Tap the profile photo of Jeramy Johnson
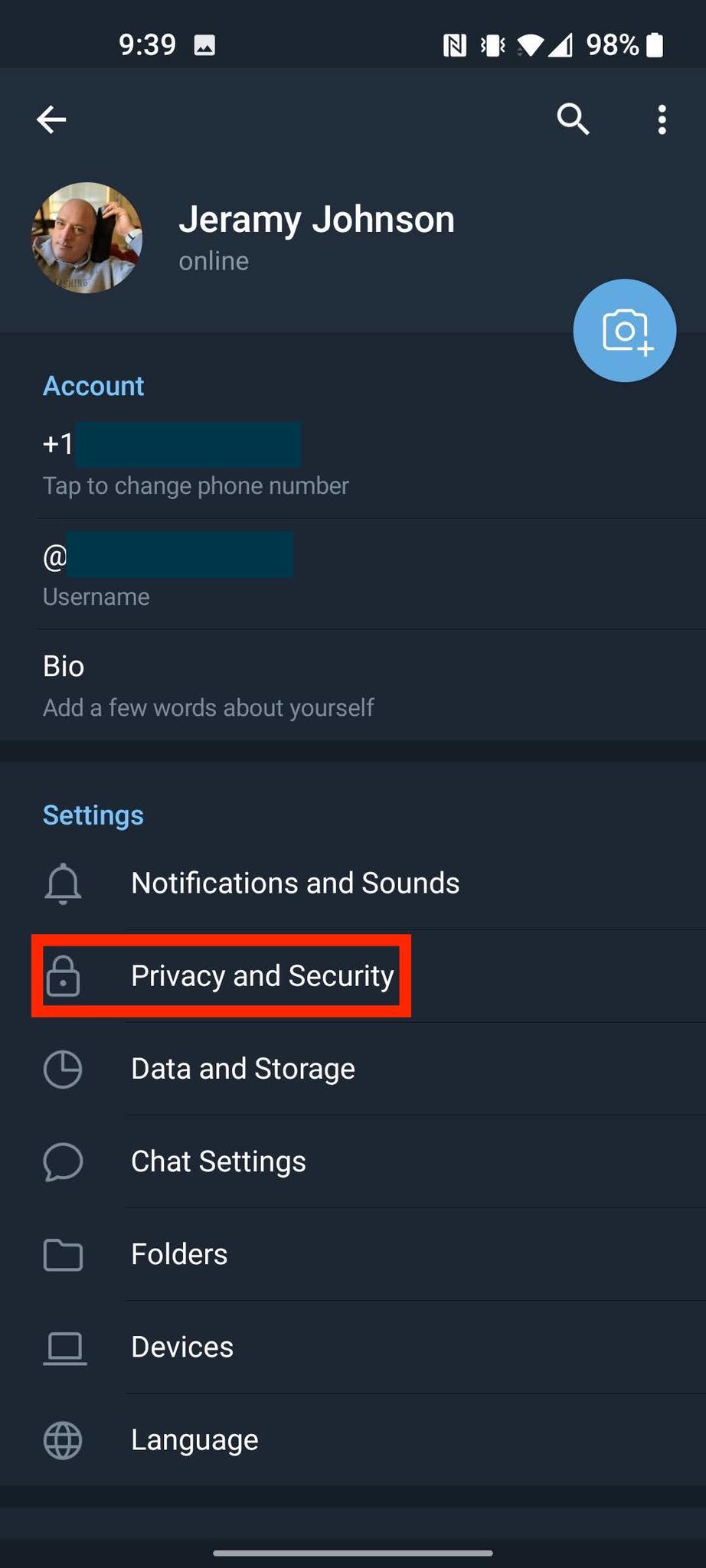Screen dimensions: 706x1568 tap(87, 238)
